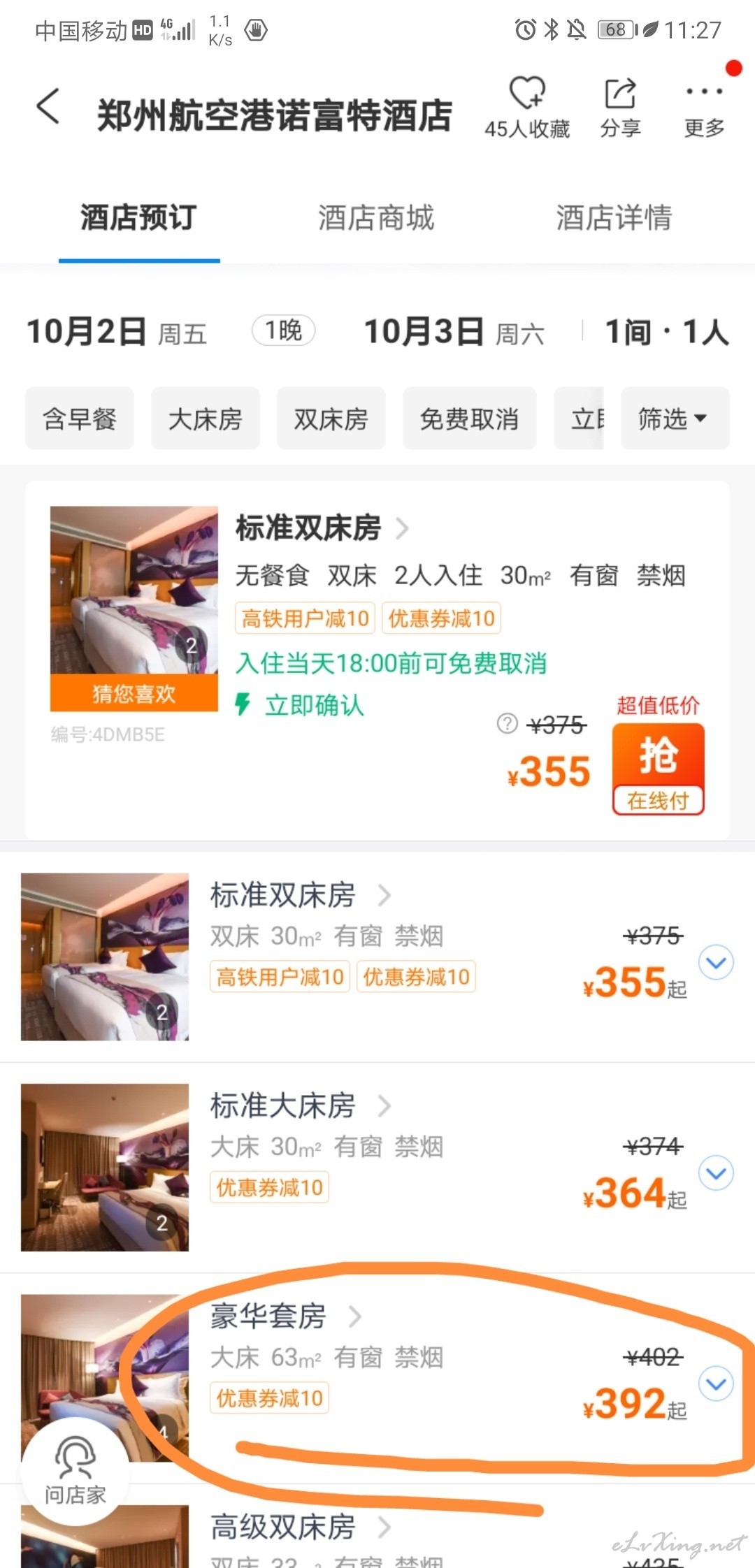Go back using the top-left arrow
This screenshot has width=755, height=1568.
coord(48,107)
